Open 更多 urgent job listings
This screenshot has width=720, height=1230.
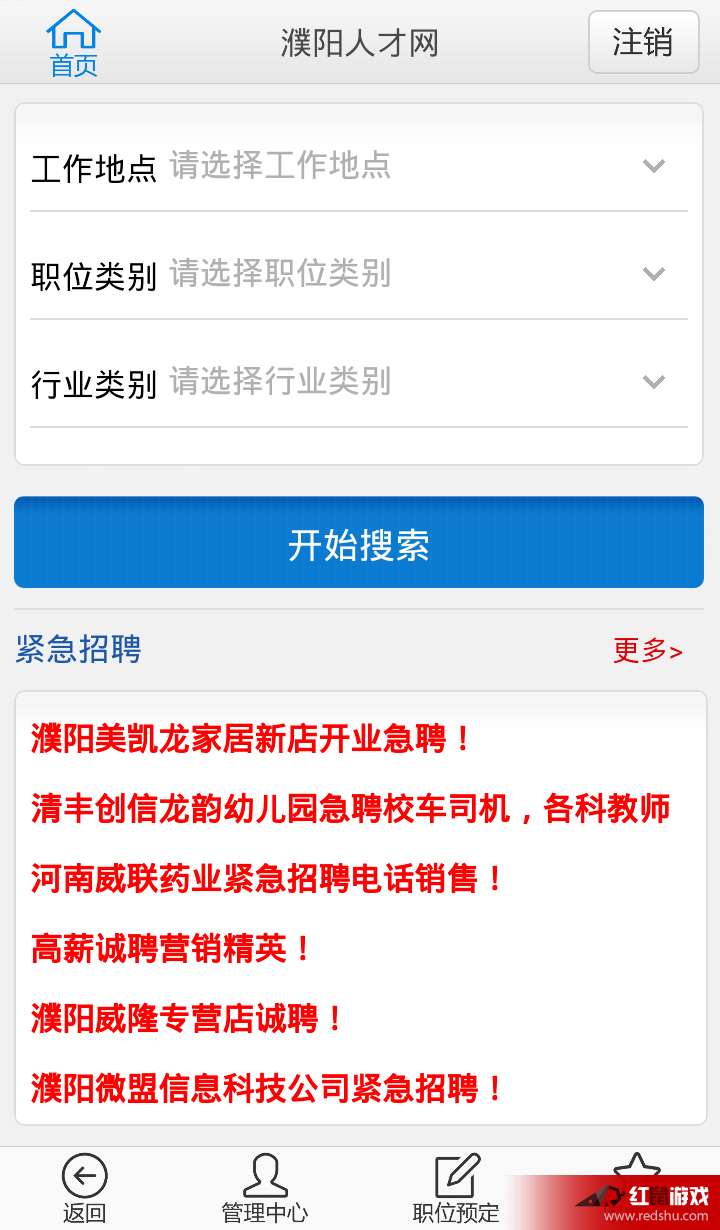point(647,650)
